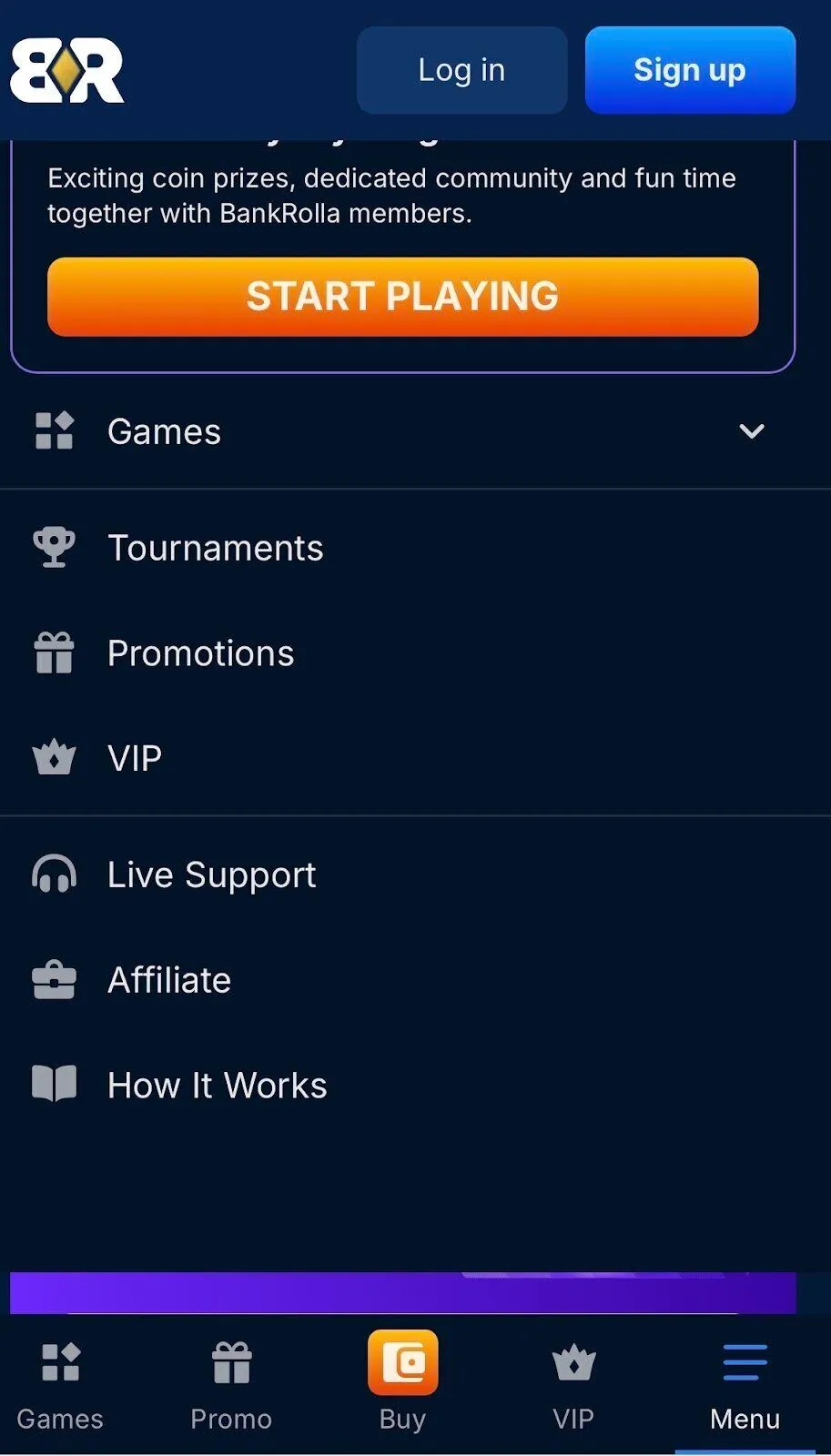Viewport: 831px width, 1456px height.
Task: Click the Affiliate briefcase icon
Action: 54,980
